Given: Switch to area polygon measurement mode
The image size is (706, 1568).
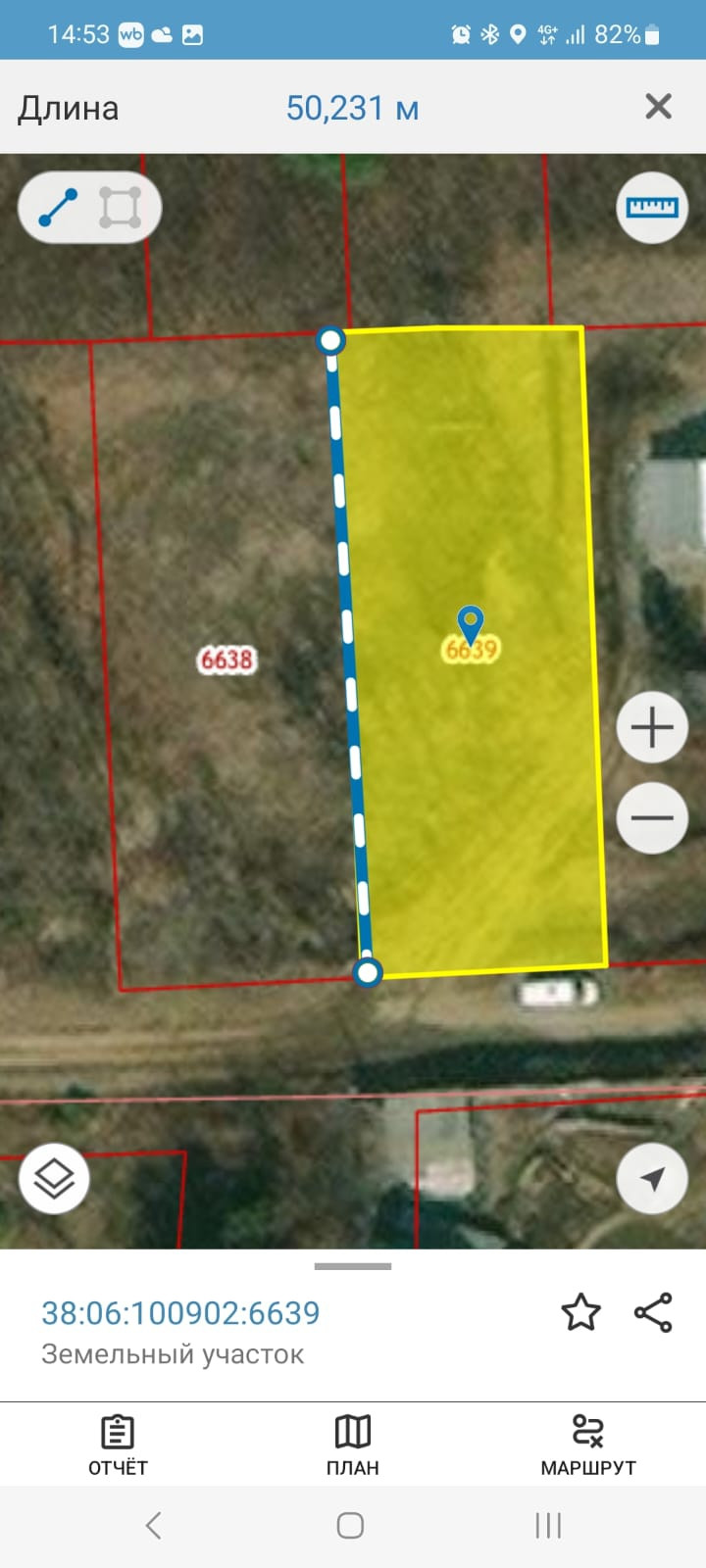Looking at the screenshot, I should pos(120,208).
